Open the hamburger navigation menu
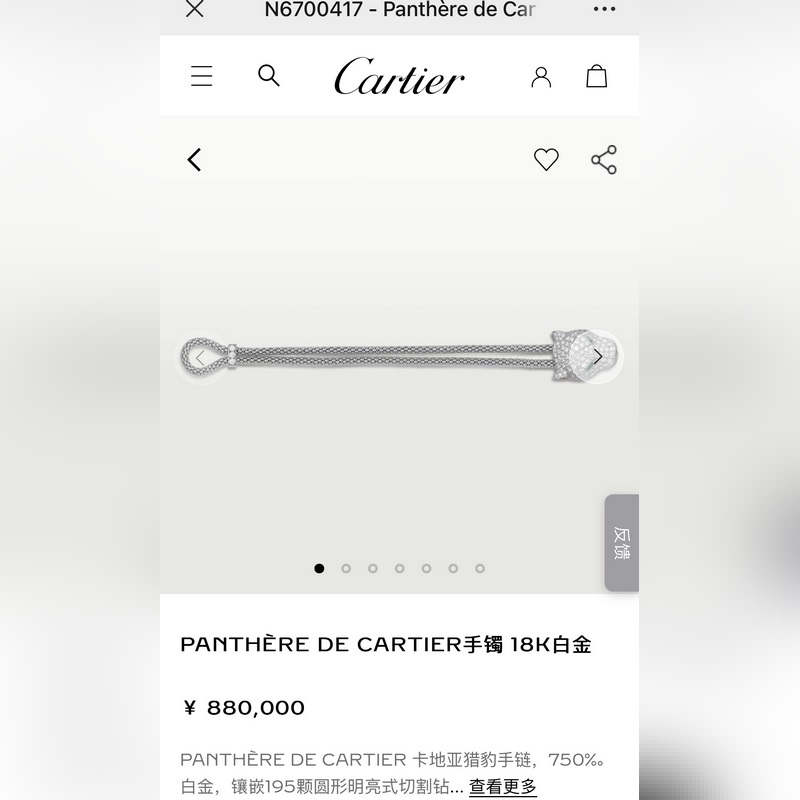The image size is (800, 800). (x=202, y=76)
